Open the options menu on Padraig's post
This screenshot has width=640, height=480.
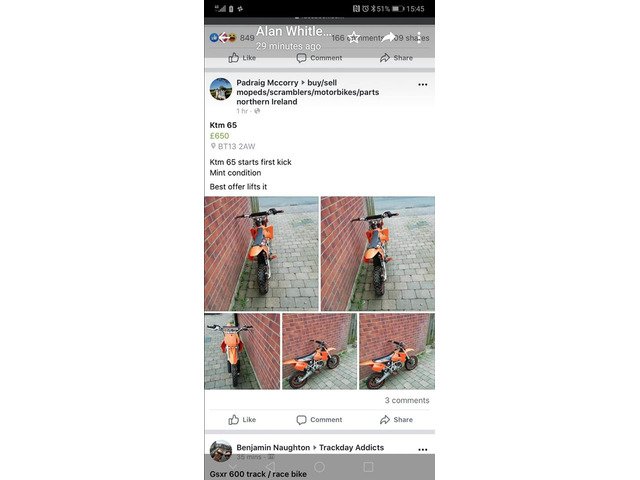[x=422, y=85]
